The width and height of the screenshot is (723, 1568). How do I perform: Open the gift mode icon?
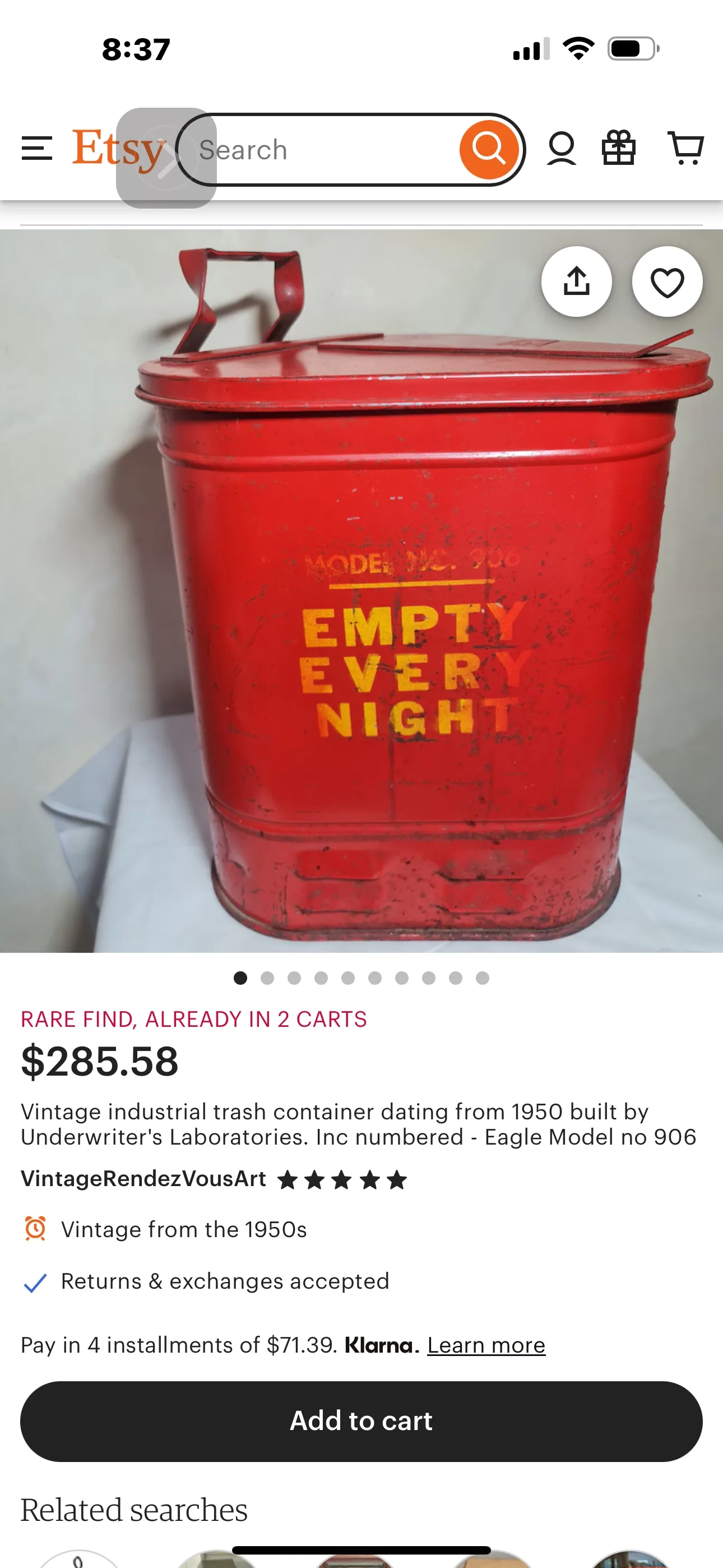coord(619,149)
